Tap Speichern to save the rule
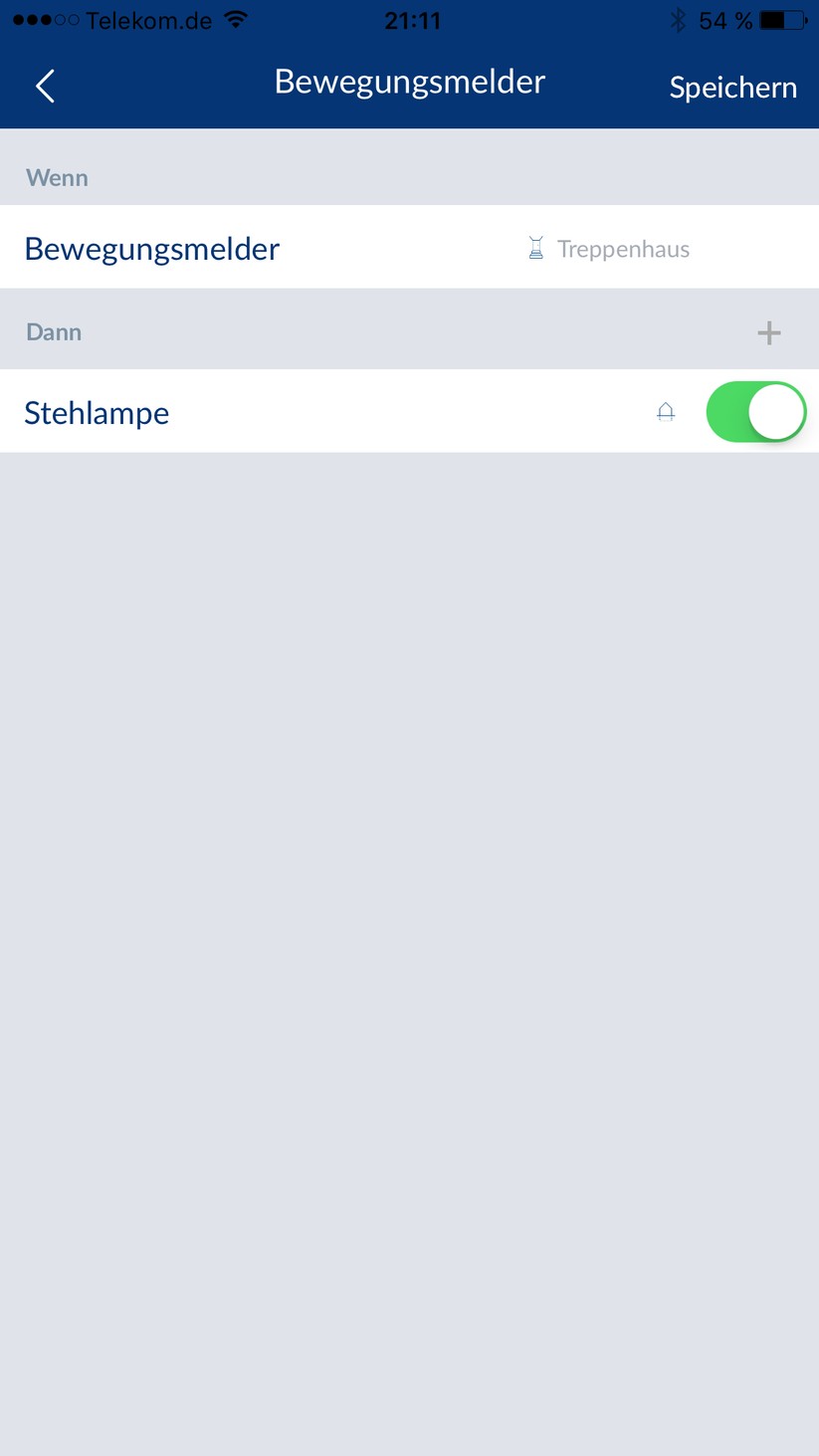This screenshot has width=819, height=1456. pos(732,88)
